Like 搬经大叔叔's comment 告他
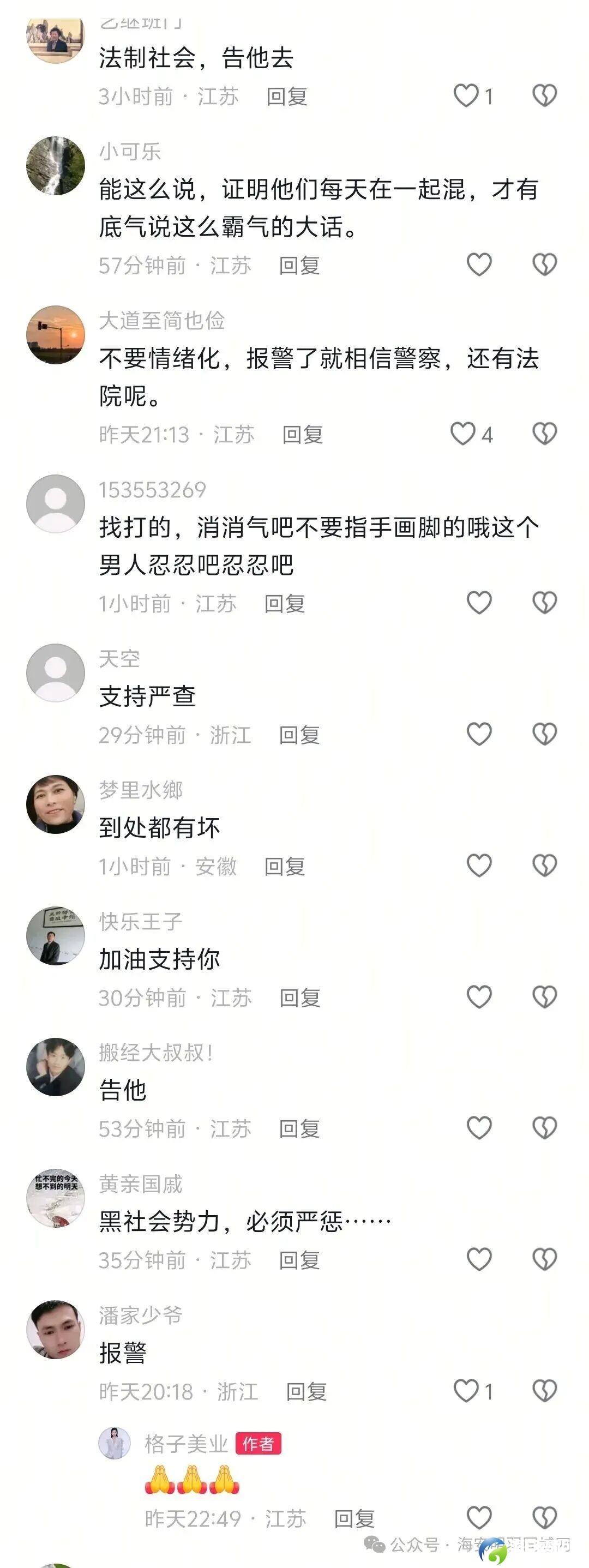 (479, 1128)
